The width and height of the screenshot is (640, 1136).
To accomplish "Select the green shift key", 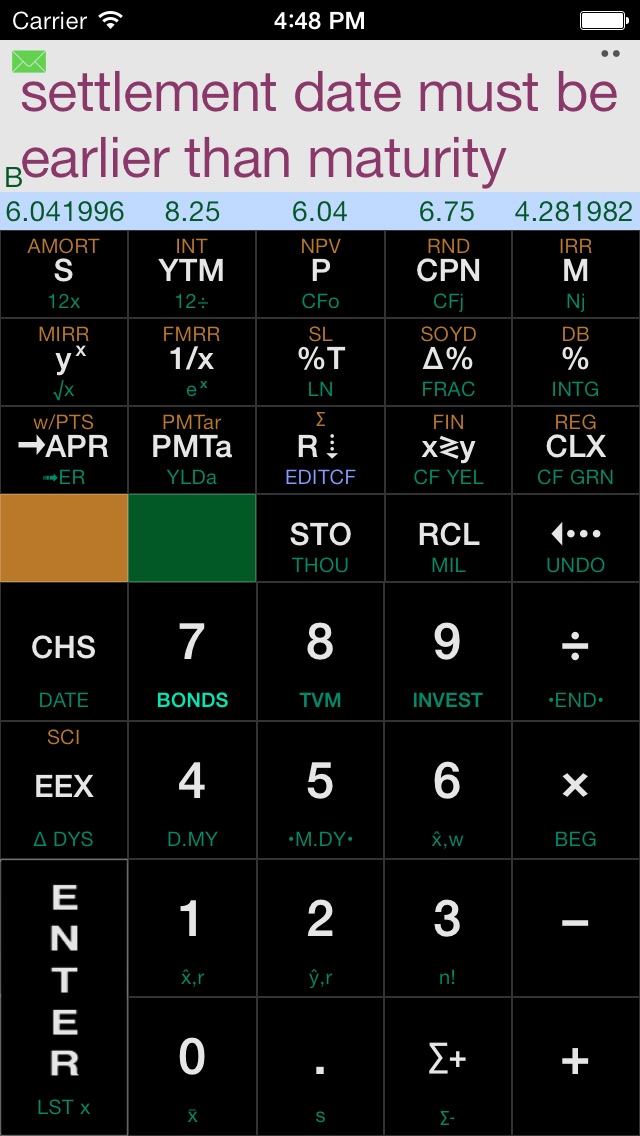I will (x=192, y=538).
